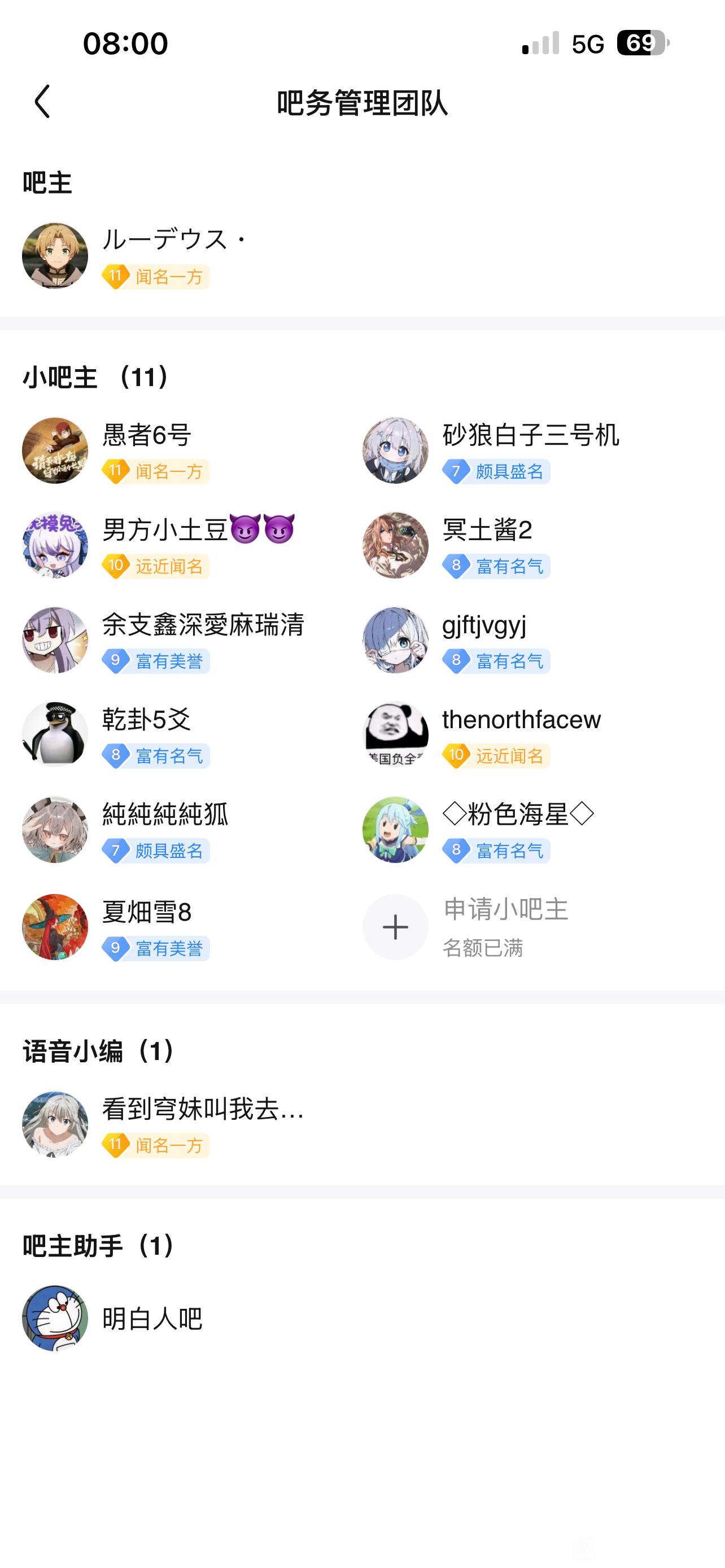Image resolution: width=725 pixels, height=1568 pixels.
Task: Go back from 吧务管理团队 page
Action: click(x=42, y=102)
